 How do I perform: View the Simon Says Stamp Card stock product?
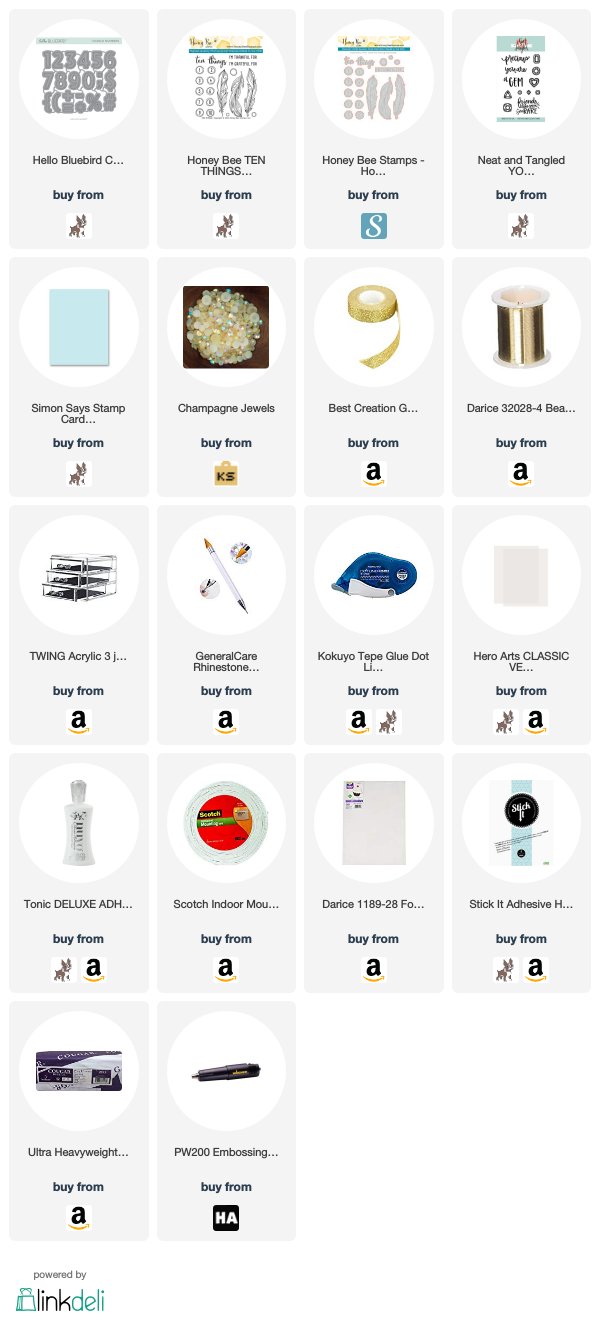79,377
